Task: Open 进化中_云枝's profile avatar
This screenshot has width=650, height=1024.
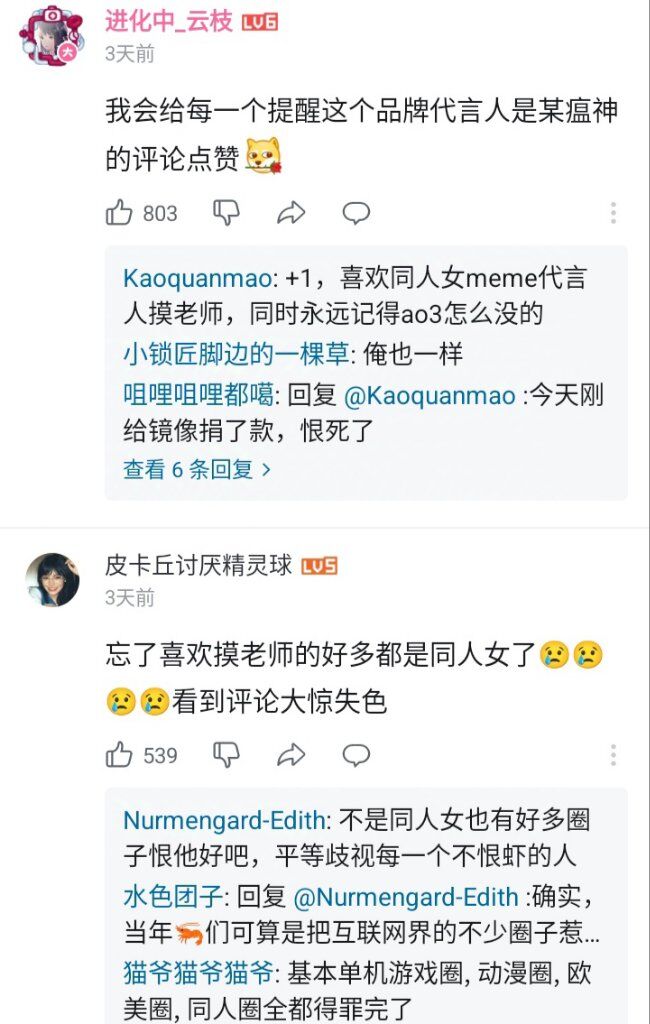Action: [50, 36]
